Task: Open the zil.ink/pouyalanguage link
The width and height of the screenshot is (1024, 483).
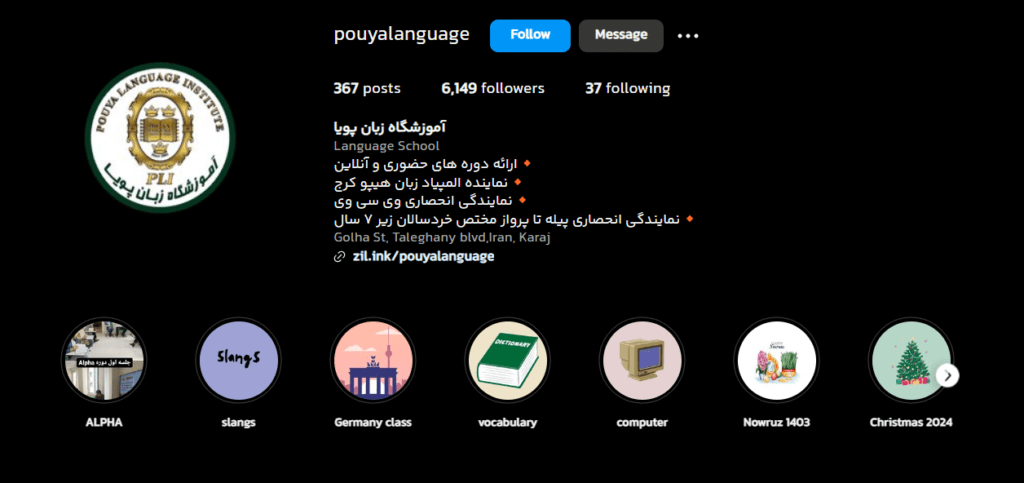Action: 423,256
